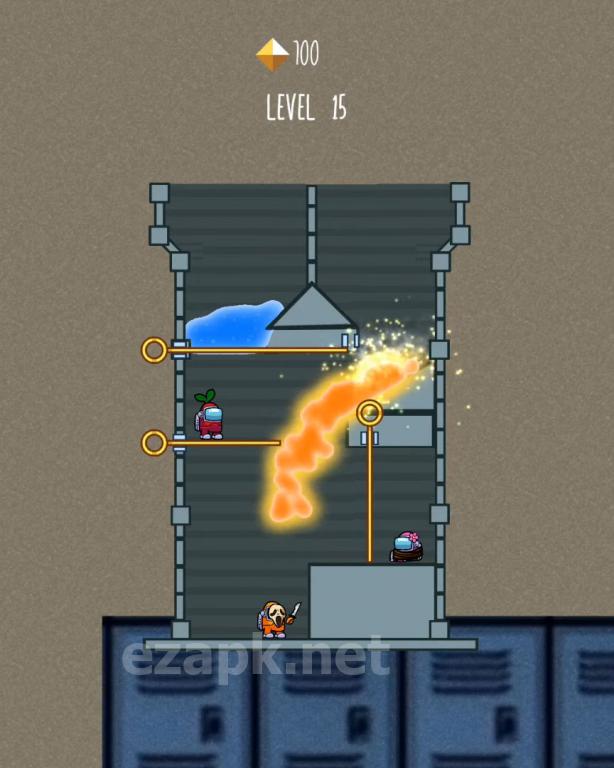Pull the top pin holding the water
The image size is (614, 768).
click(154, 350)
